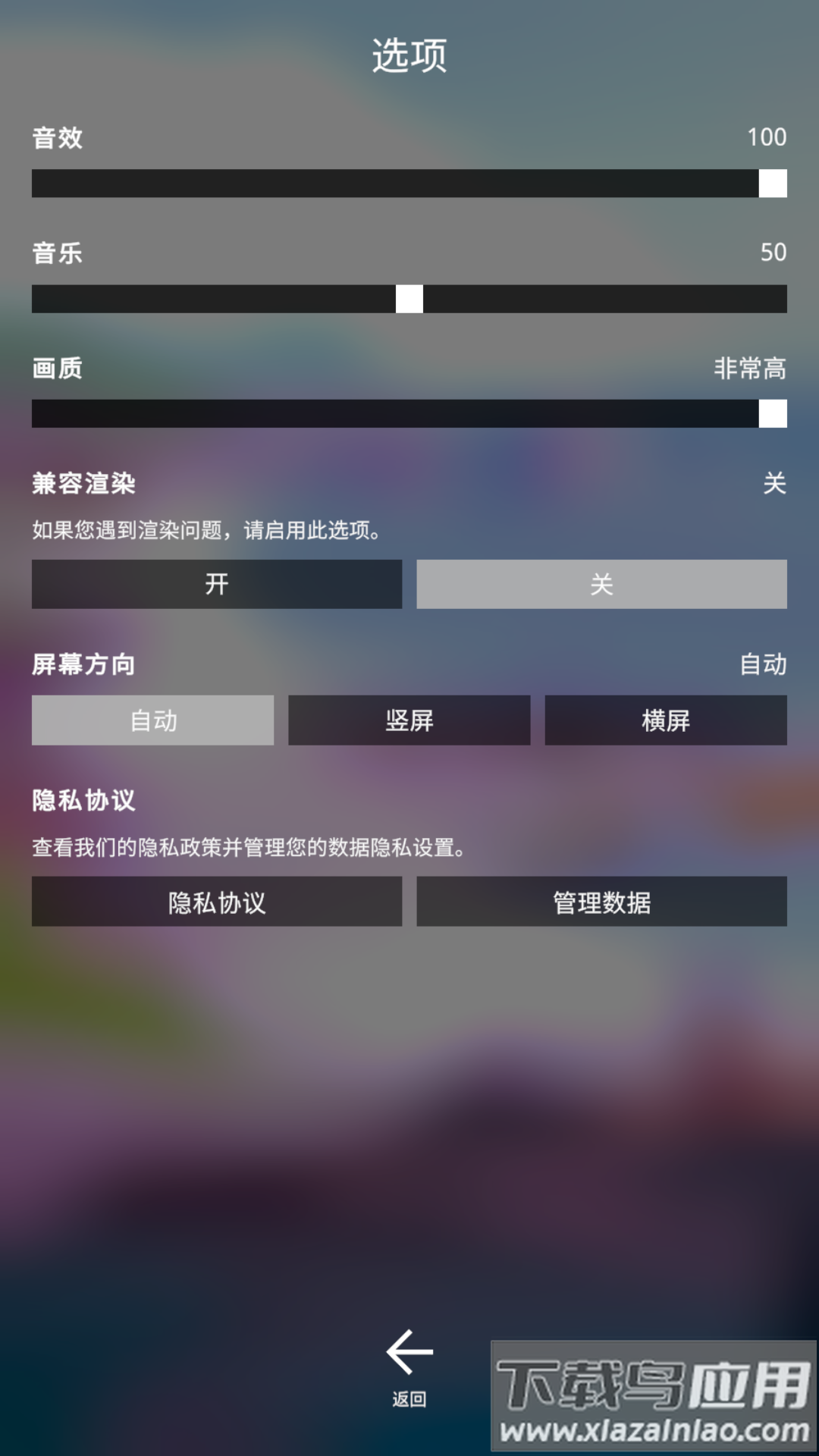The image size is (819, 1456).
Task: Click the 非常高 quality value text
Action: (749, 369)
